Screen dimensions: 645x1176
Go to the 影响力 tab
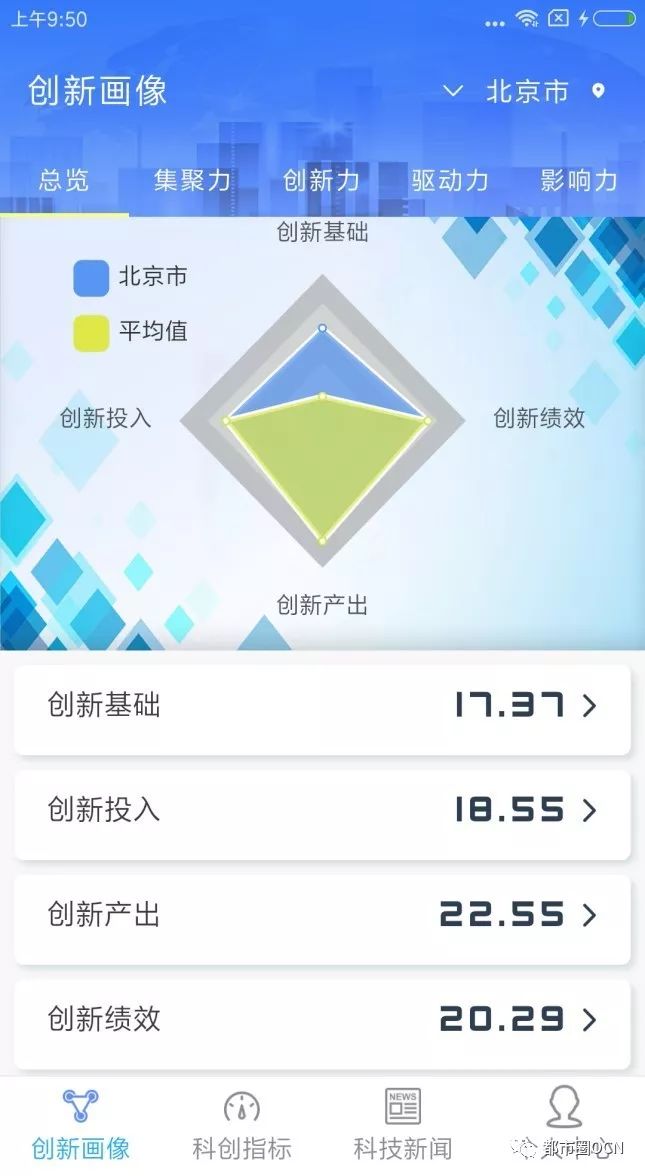tap(578, 180)
